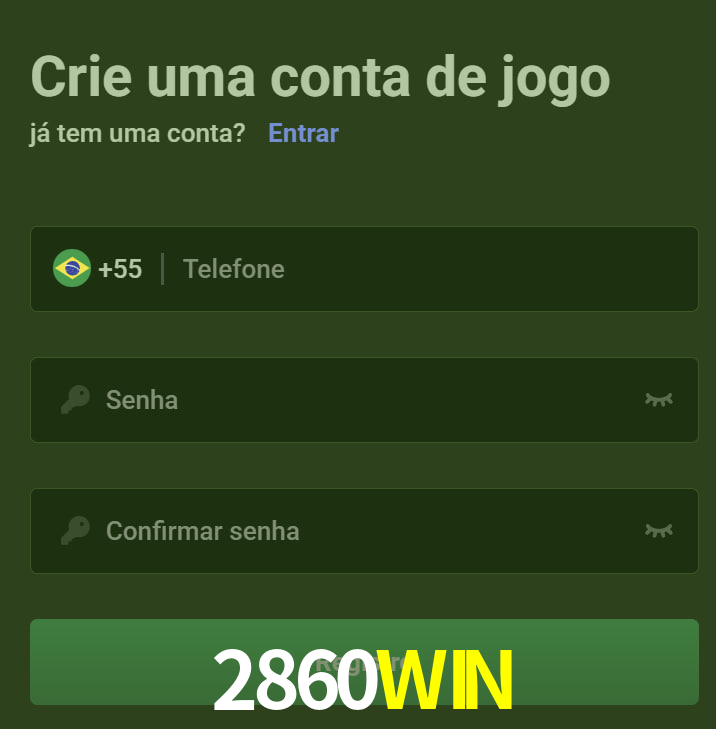
Task: Reveal the Confirmar senha password
Action: point(658,531)
